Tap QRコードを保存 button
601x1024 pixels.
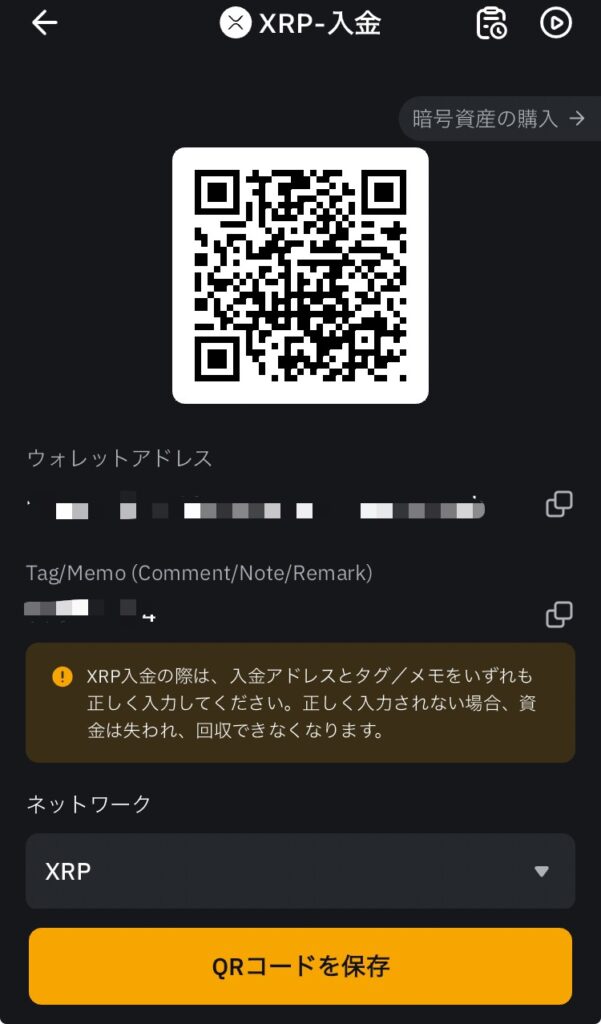click(300, 966)
